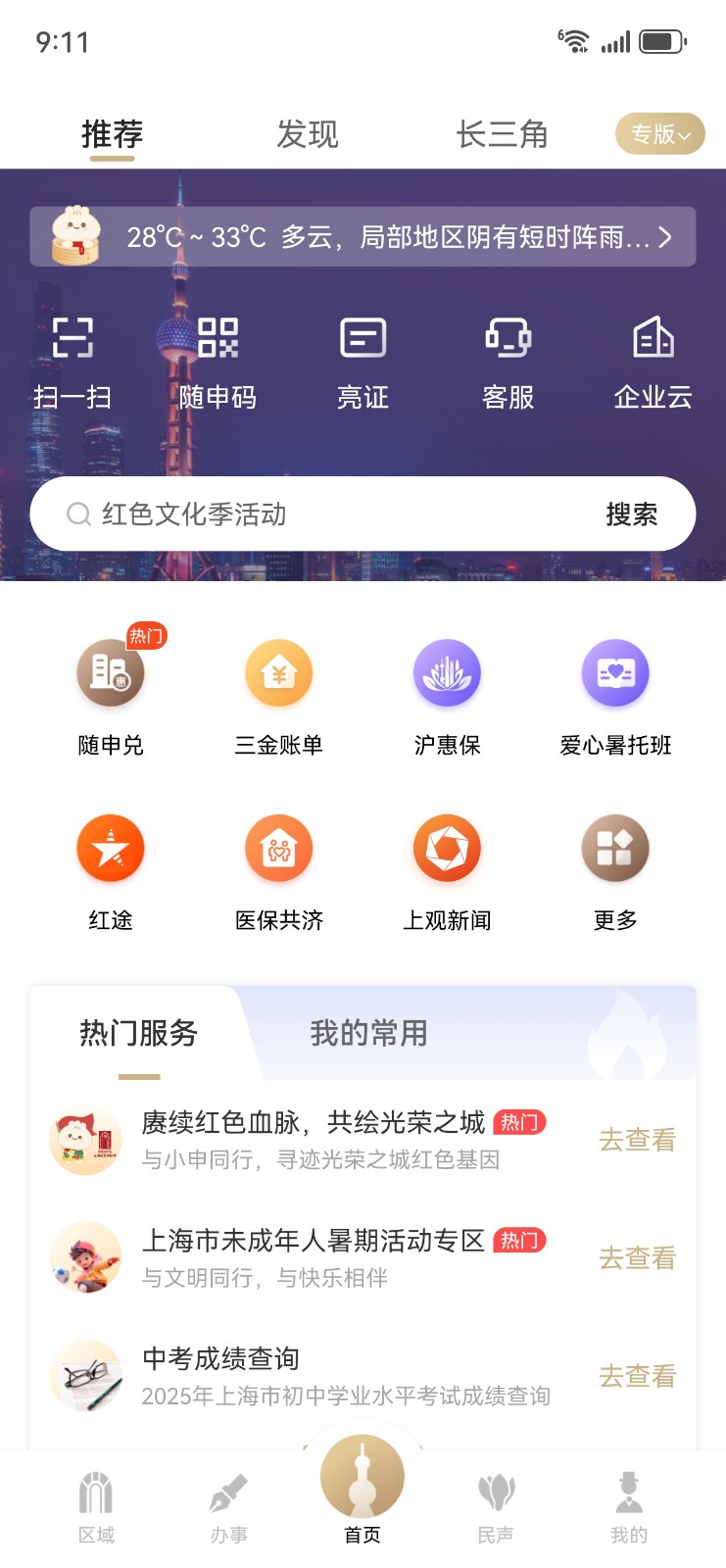Tap the search input field

pyautogui.click(x=323, y=514)
